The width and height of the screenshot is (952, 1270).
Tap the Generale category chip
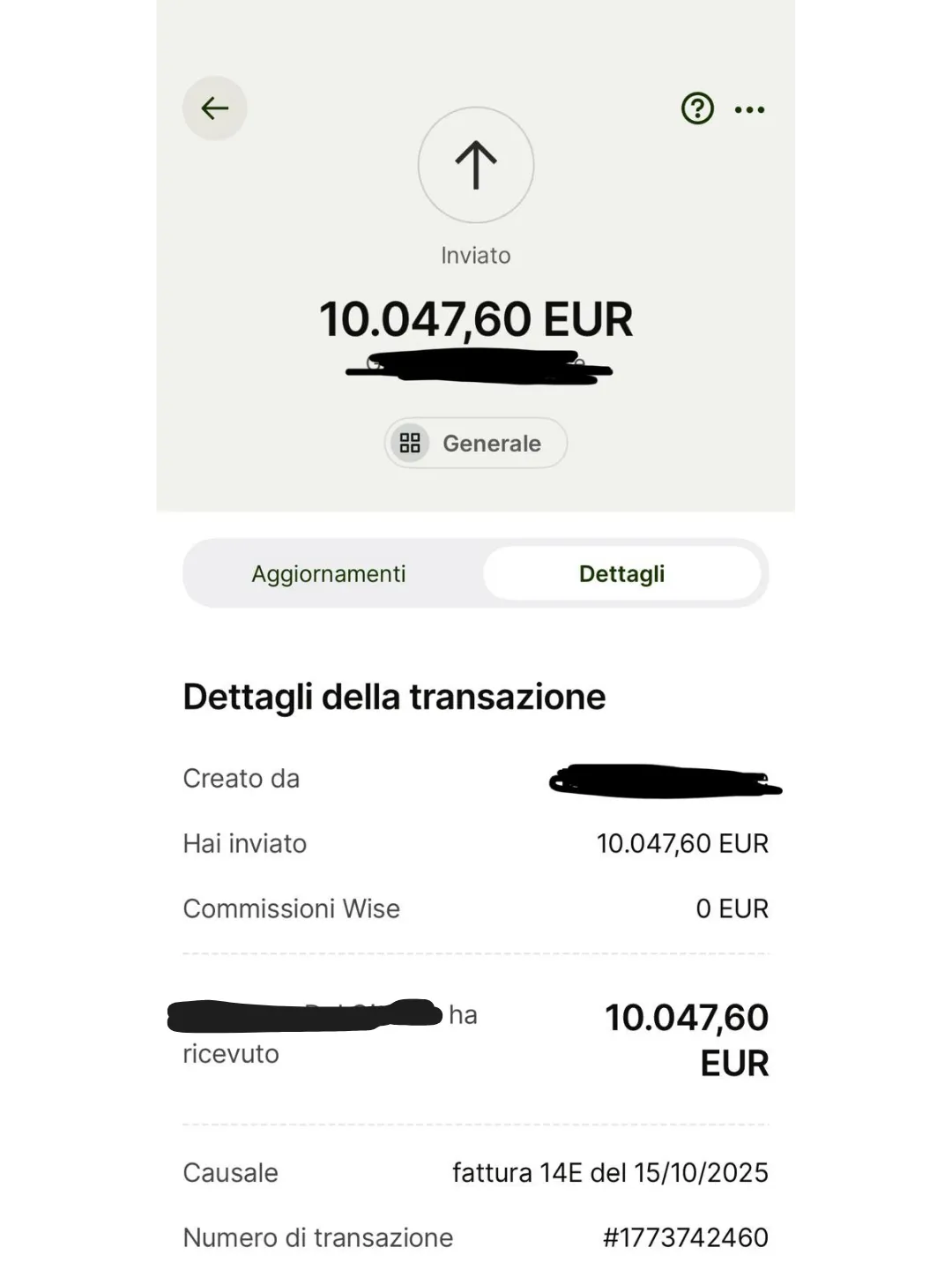pyautogui.click(x=475, y=443)
